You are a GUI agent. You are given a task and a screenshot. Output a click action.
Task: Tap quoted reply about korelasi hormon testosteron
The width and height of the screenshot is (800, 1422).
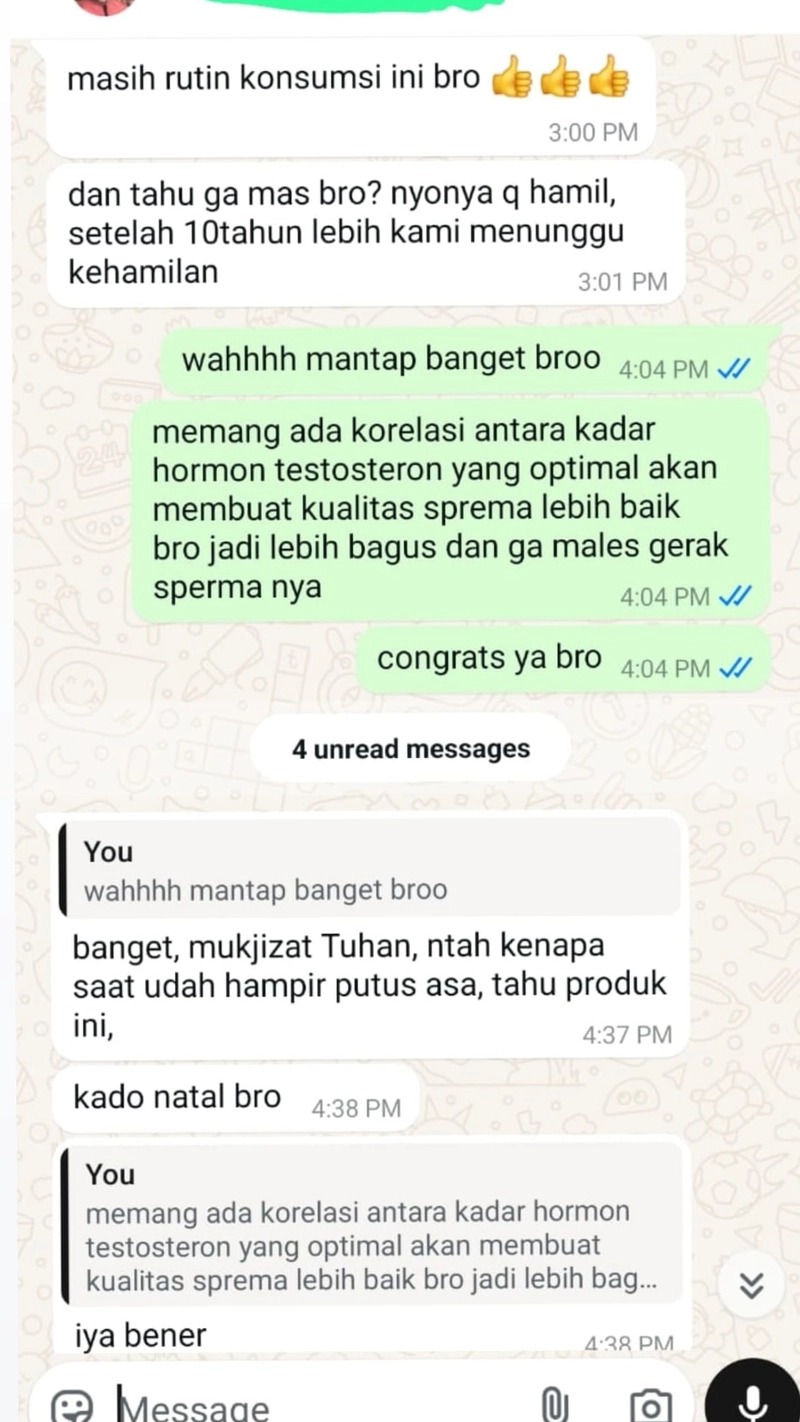pos(370,1228)
